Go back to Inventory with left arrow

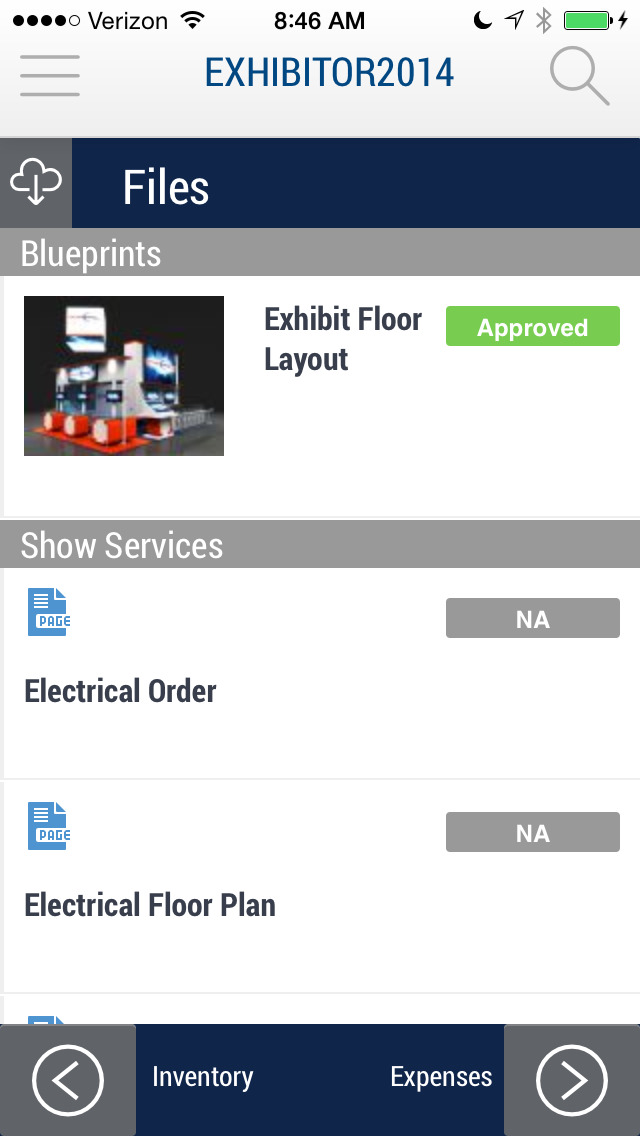pos(67,1080)
